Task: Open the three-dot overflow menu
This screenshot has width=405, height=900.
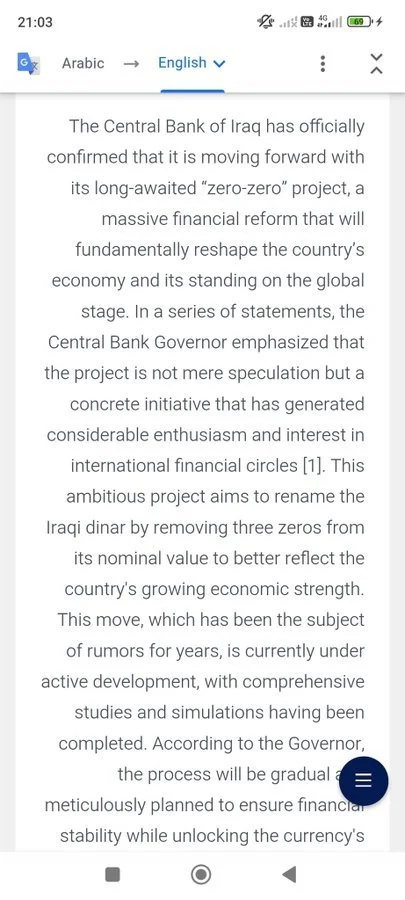Action: point(323,63)
